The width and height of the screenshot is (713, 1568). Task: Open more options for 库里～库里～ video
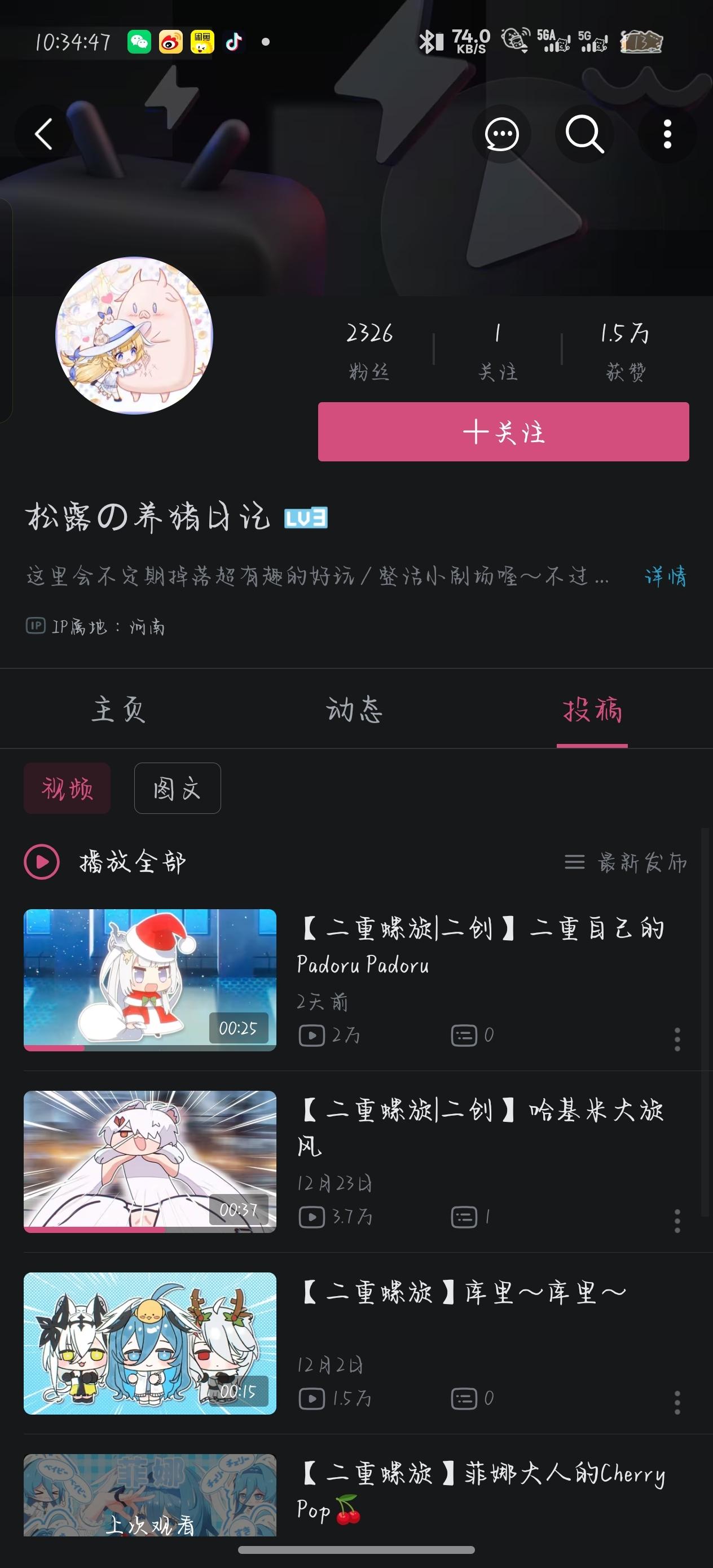pos(677,1402)
